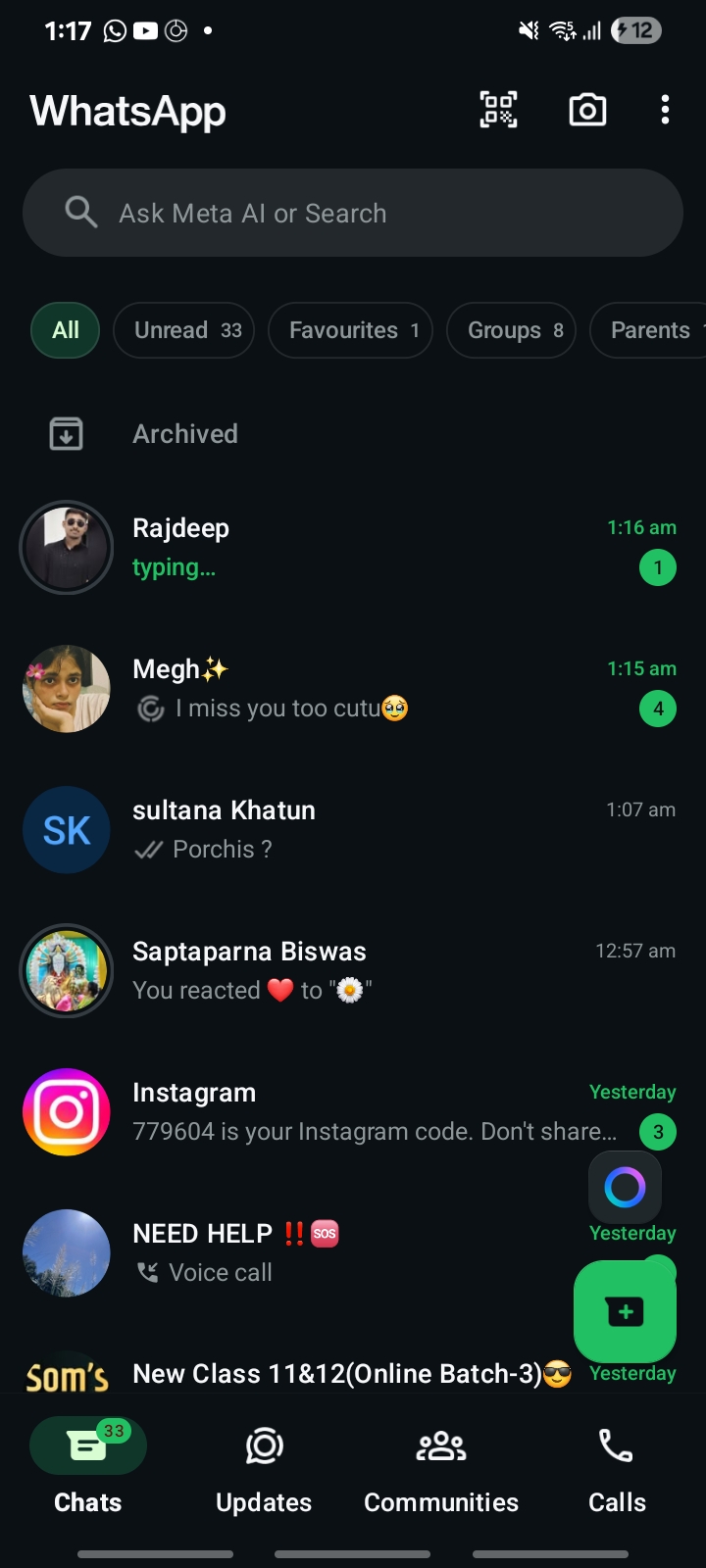Show only Groups chats
This screenshot has width=706, height=1568.
click(511, 330)
